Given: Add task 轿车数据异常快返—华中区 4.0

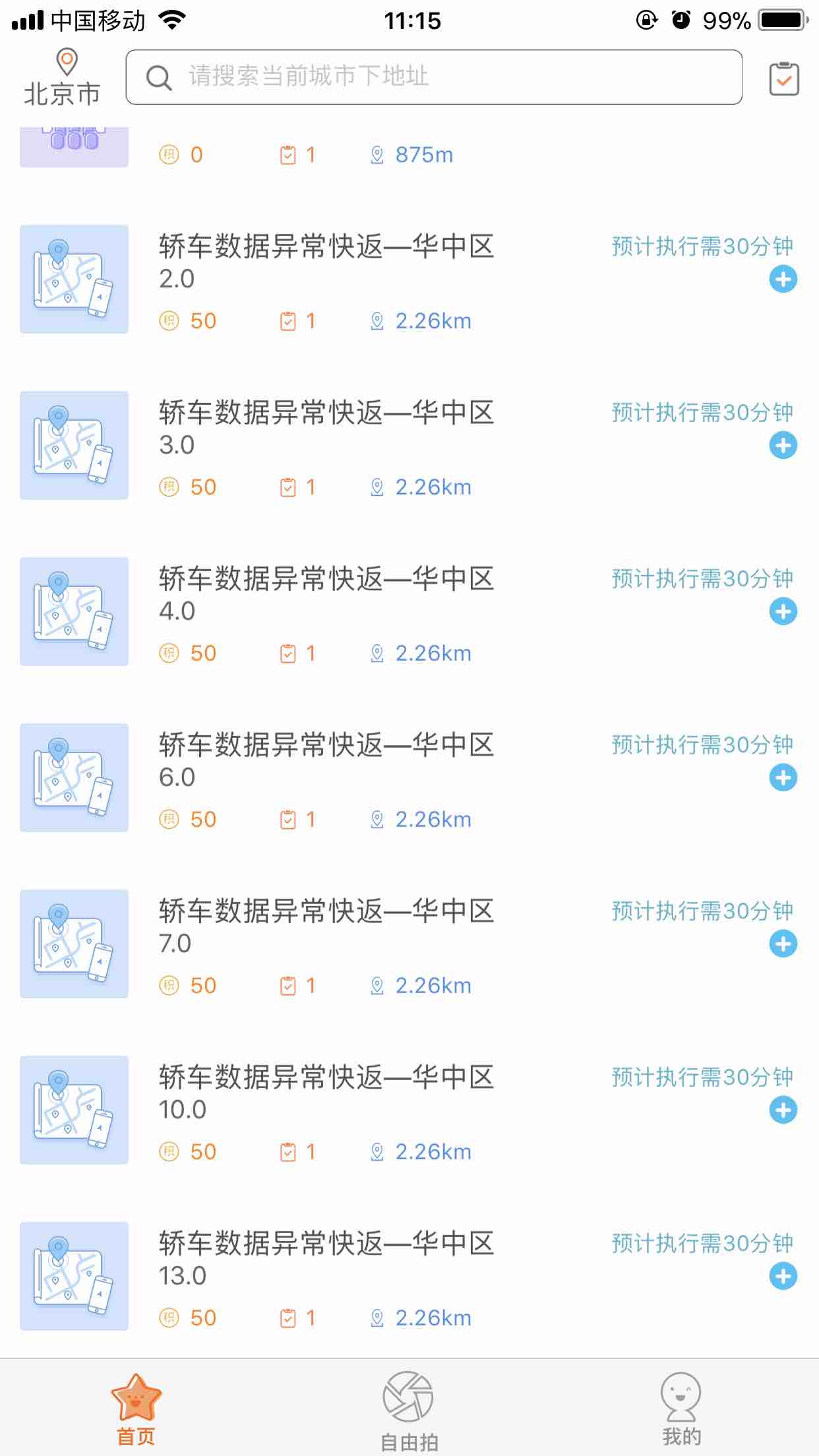Looking at the screenshot, I should [x=783, y=611].
